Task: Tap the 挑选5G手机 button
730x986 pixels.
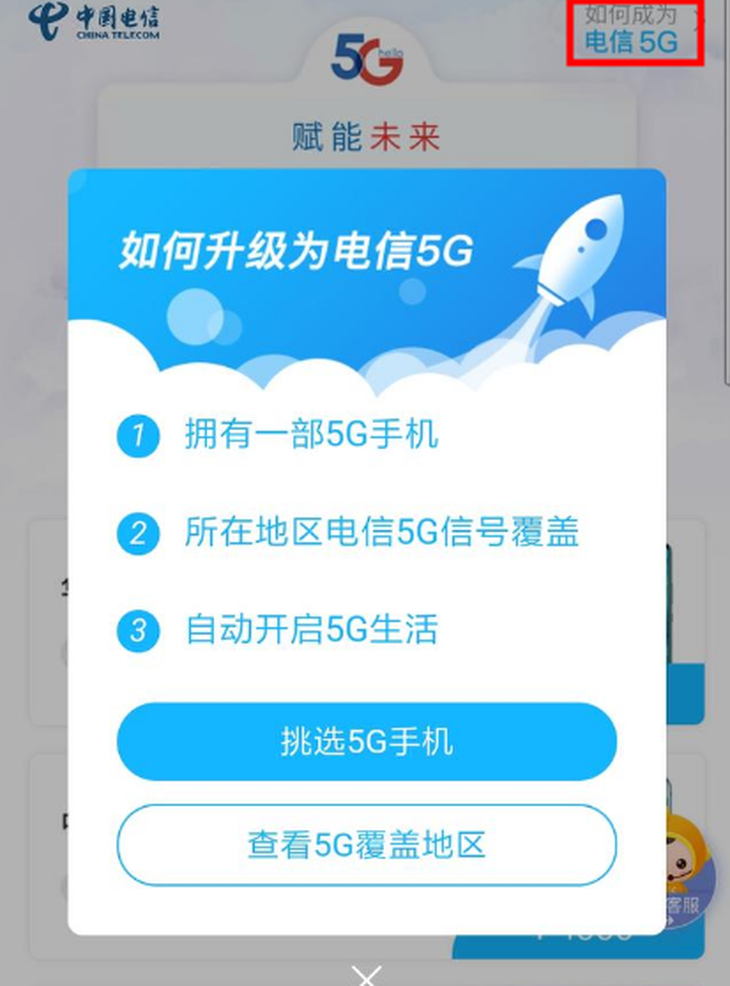Action: coord(366,741)
